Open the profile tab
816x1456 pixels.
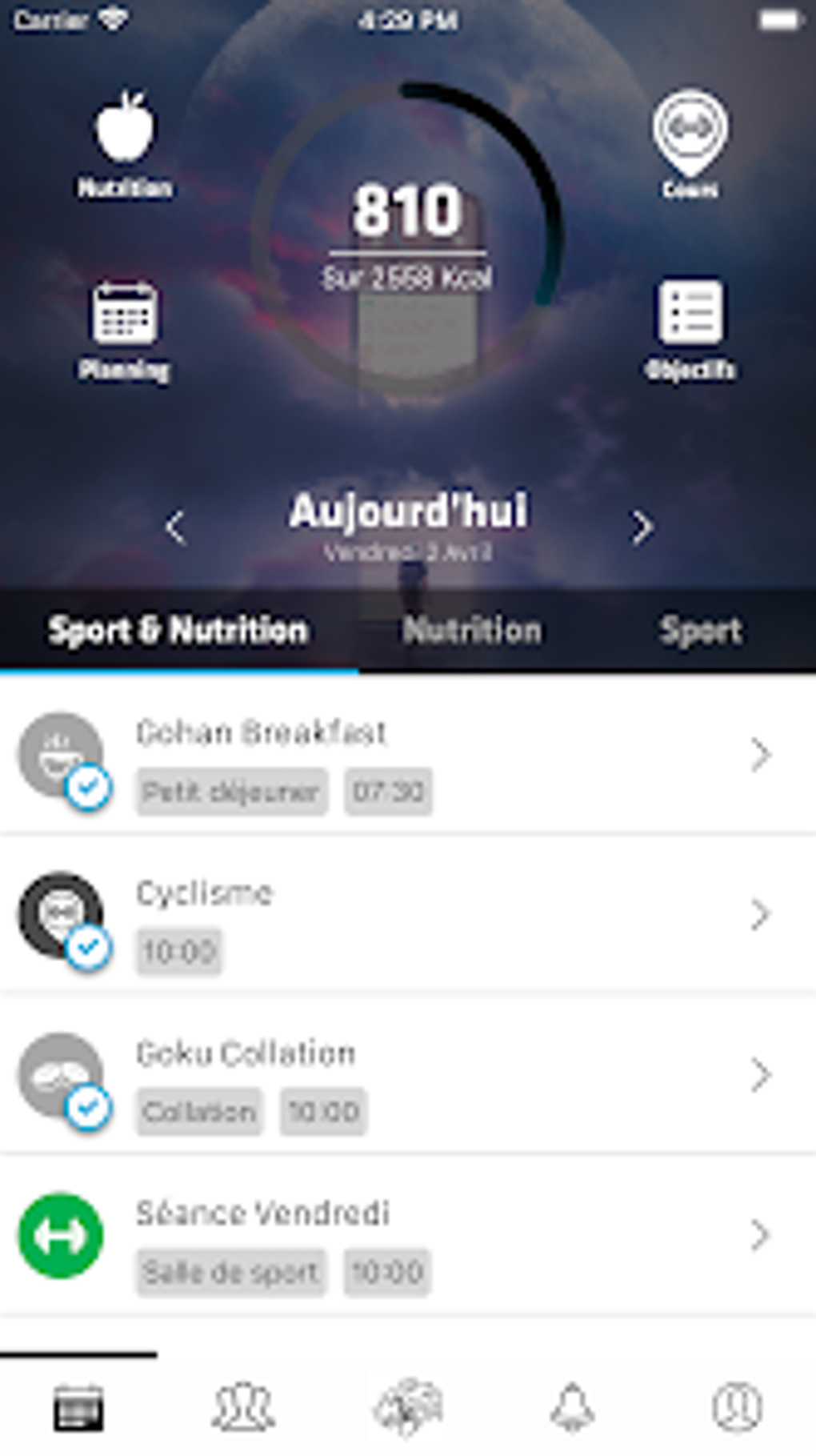[736, 1407]
